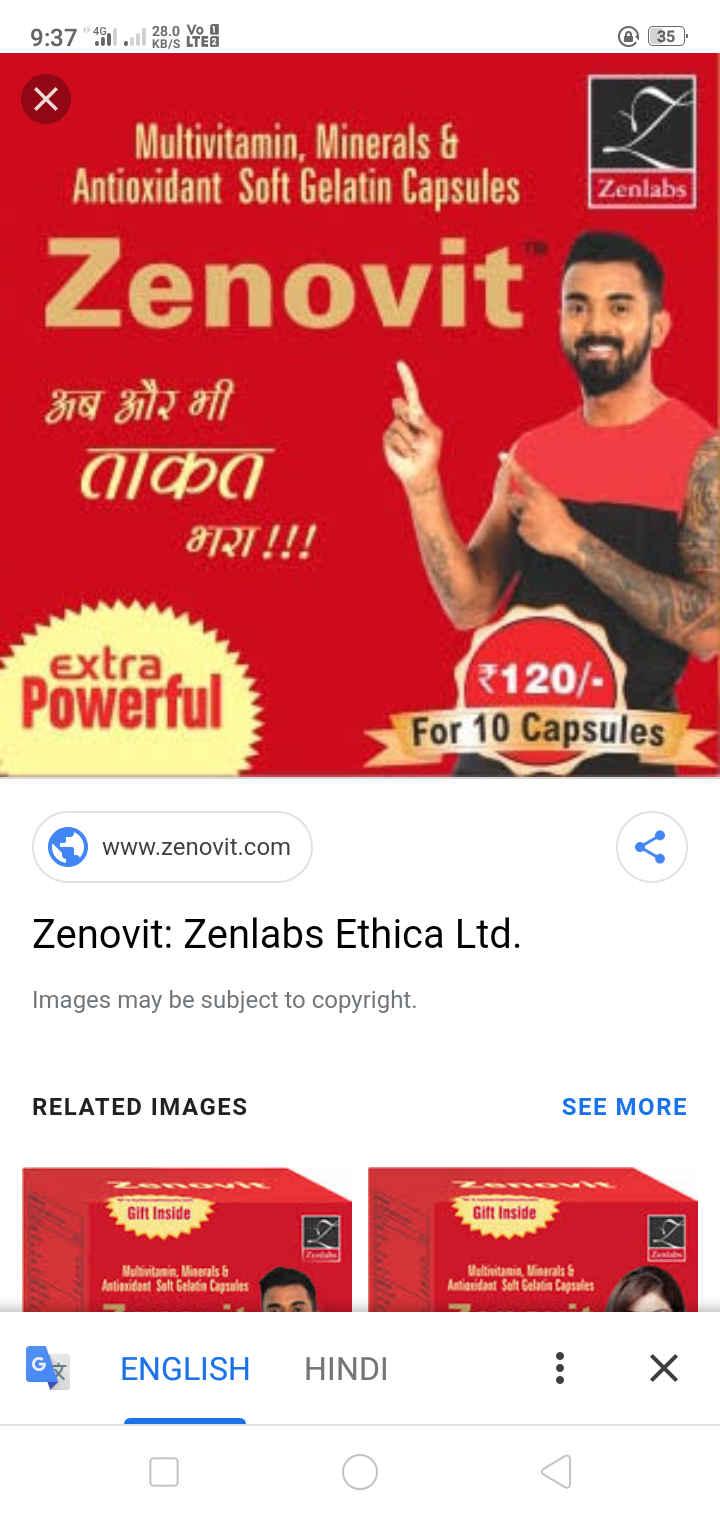Go to the phone home screen
This screenshot has width=720, height=1520.
[x=360, y=1472]
